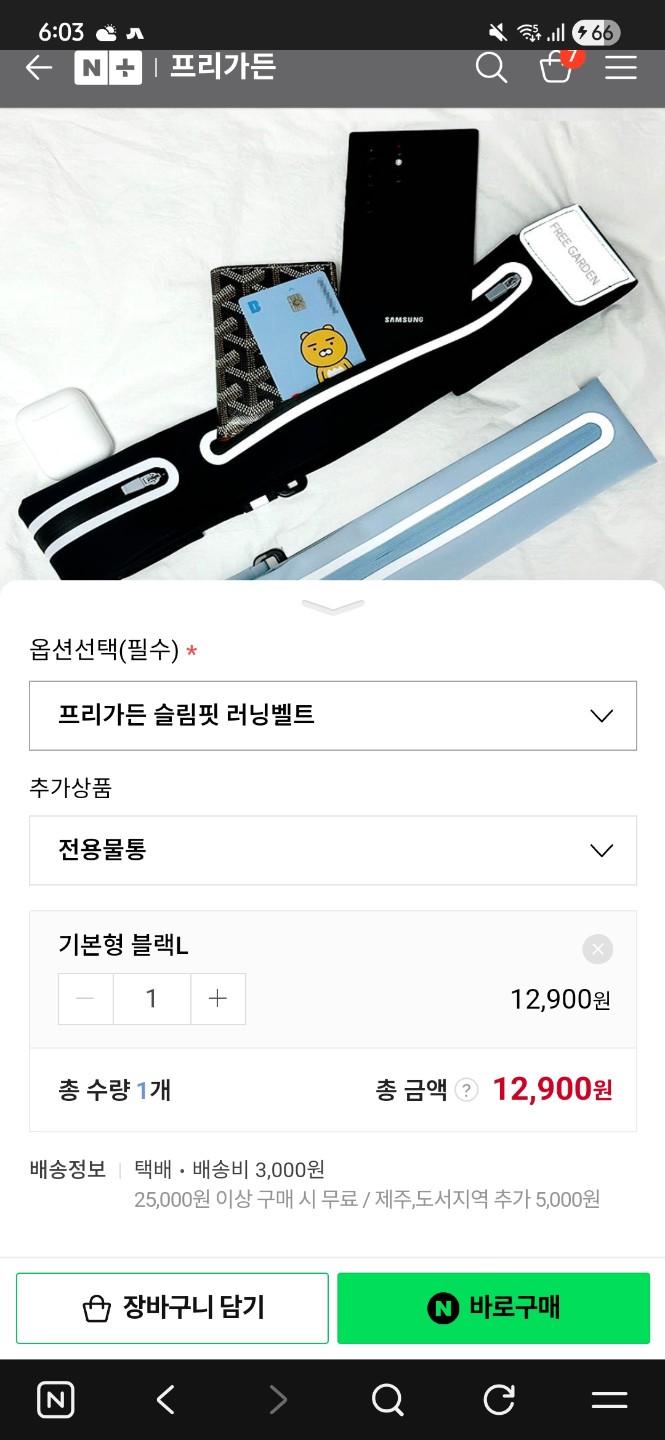Increase quantity with the plus button

[x=217, y=999]
